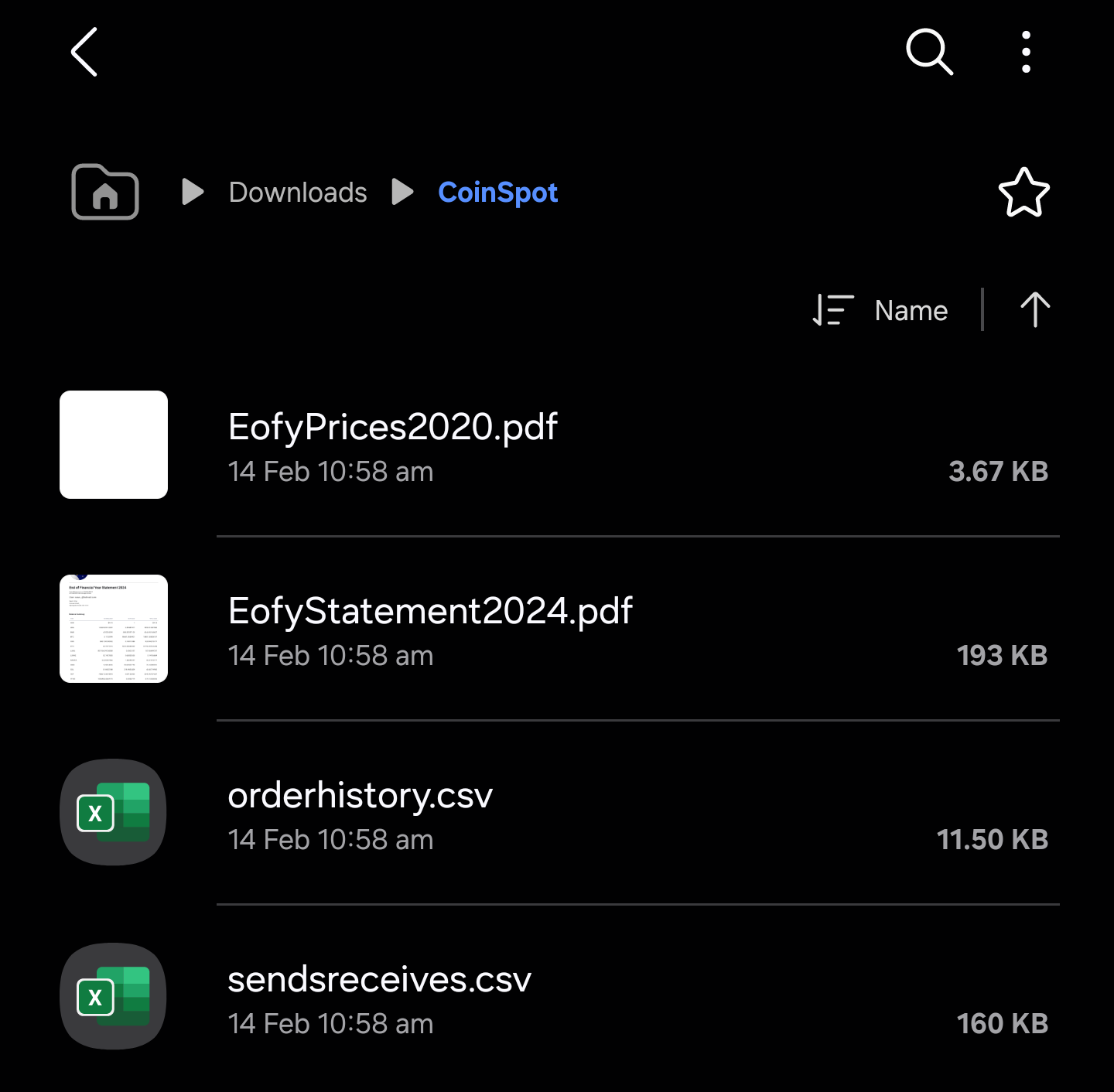
Task: Open the more options menu
Action: [x=1026, y=52]
